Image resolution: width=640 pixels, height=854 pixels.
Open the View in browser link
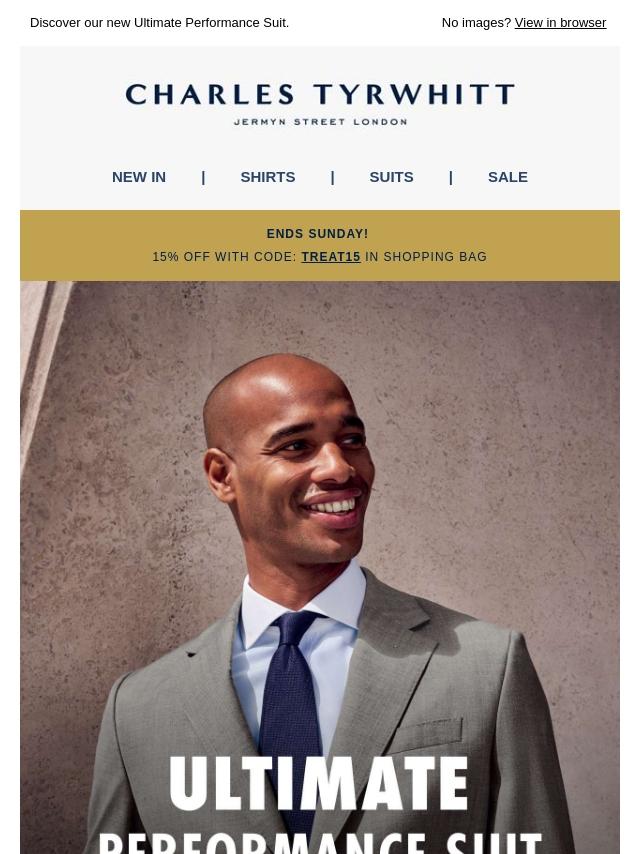pyautogui.click(x=560, y=23)
